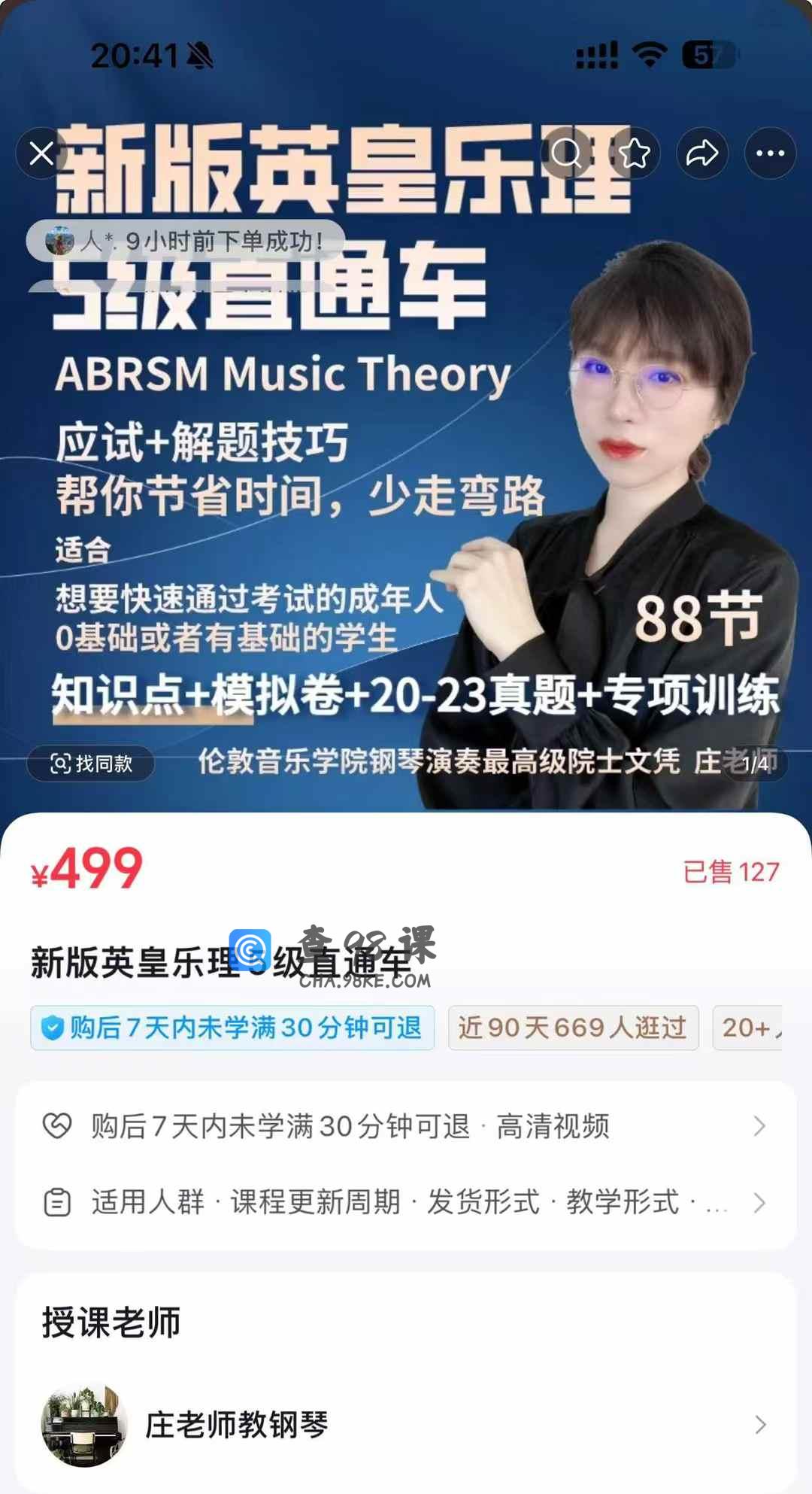Open teacher profile 庄老师教钢琴
Viewport: 812px width, 1494px height.
(x=406, y=1424)
